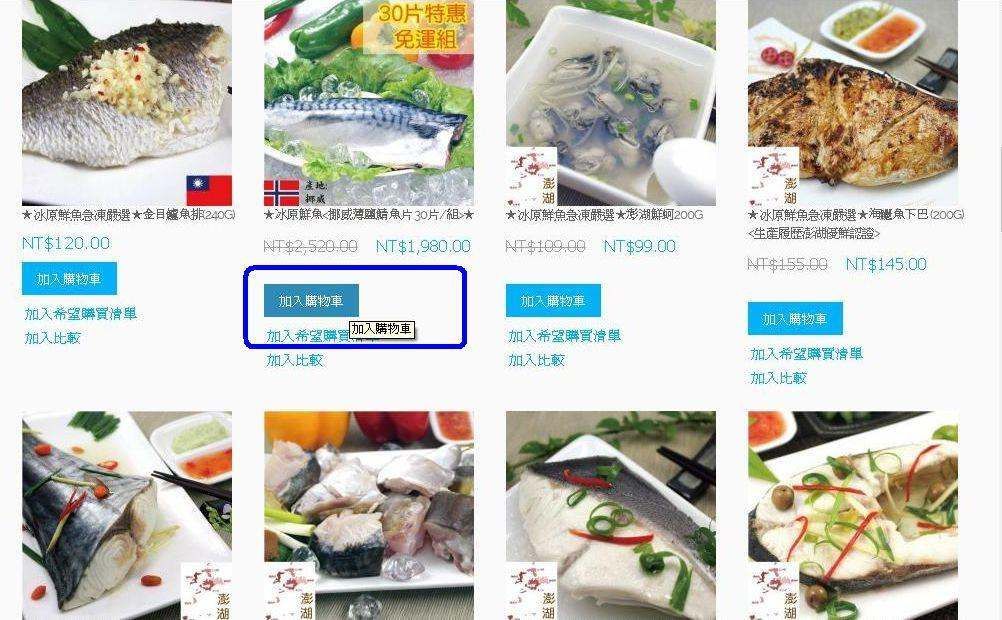The width and height of the screenshot is (1002, 620).
Task: Compare the 挪威薄鹽鯖魚片 product
Action: [295, 360]
